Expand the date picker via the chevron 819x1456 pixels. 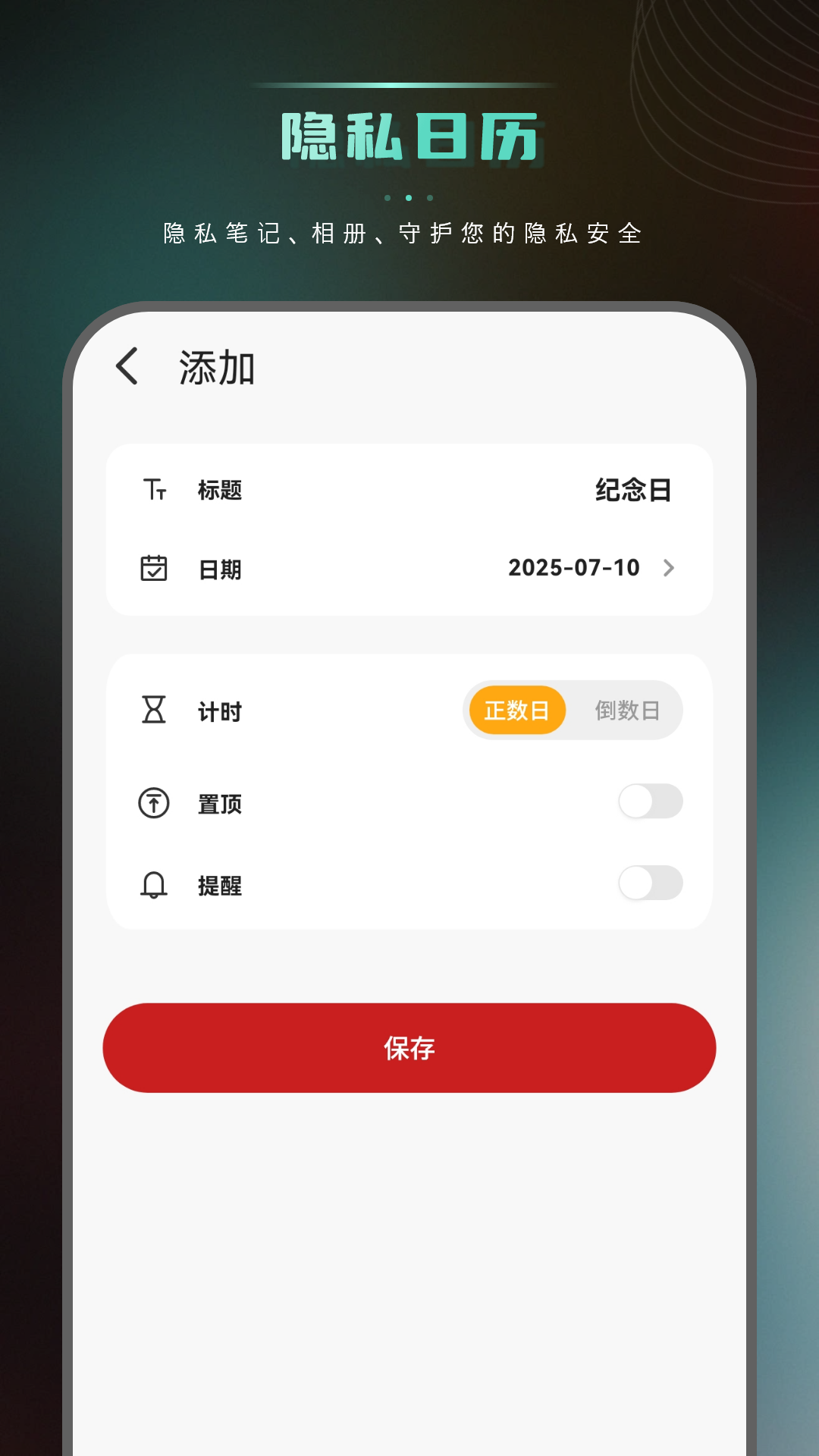[x=670, y=569]
